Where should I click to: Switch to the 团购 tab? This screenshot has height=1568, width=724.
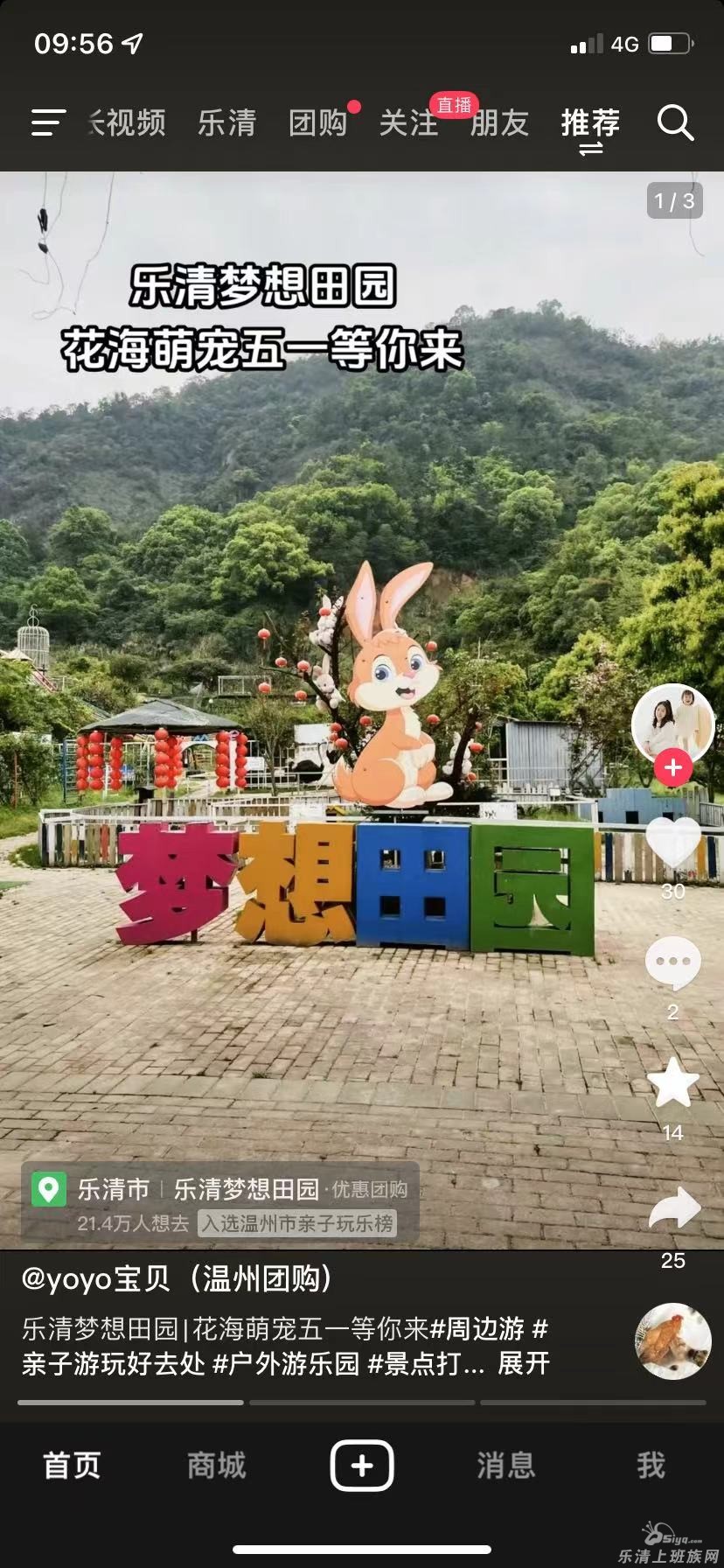pos(317,123)
